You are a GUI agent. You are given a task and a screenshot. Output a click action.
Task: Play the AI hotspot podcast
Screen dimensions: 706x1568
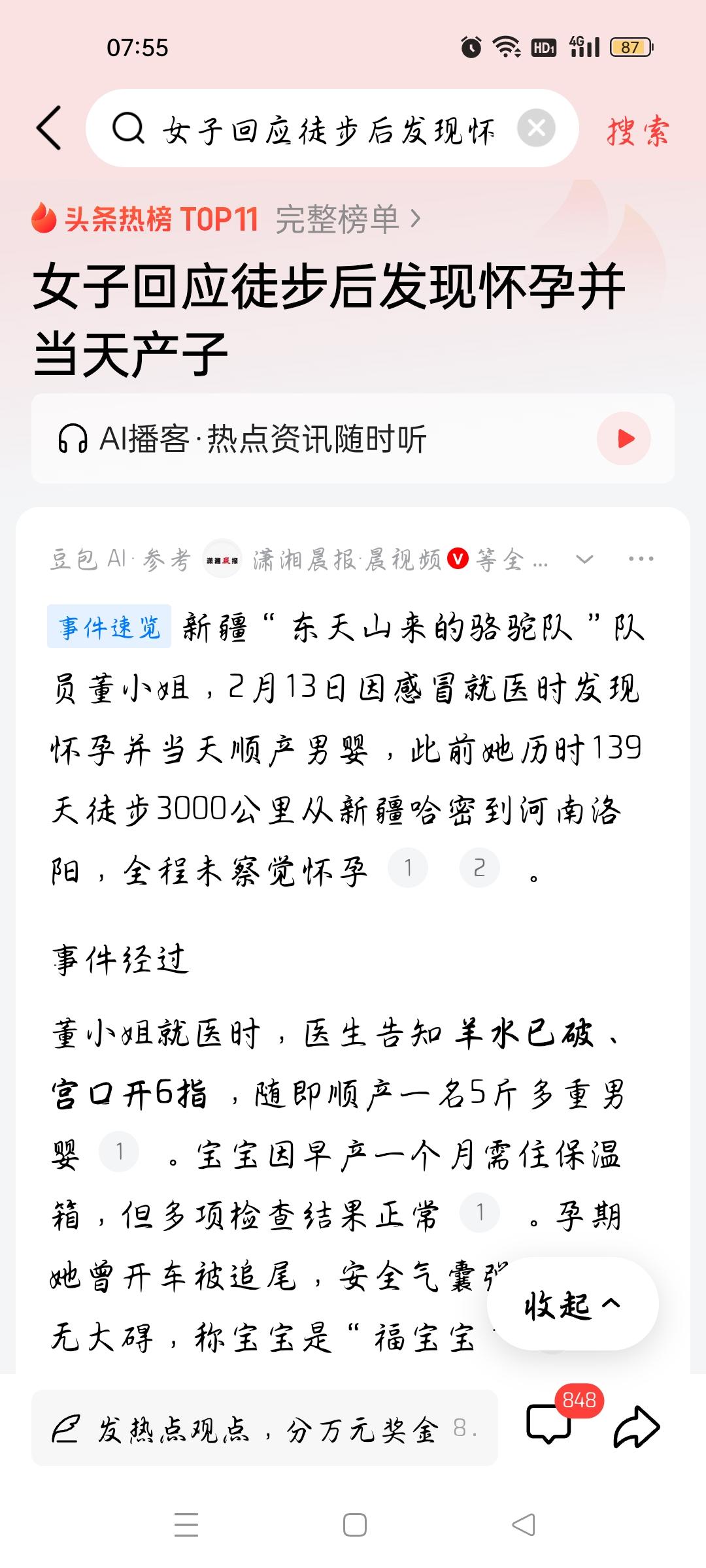tap(625, 439)
